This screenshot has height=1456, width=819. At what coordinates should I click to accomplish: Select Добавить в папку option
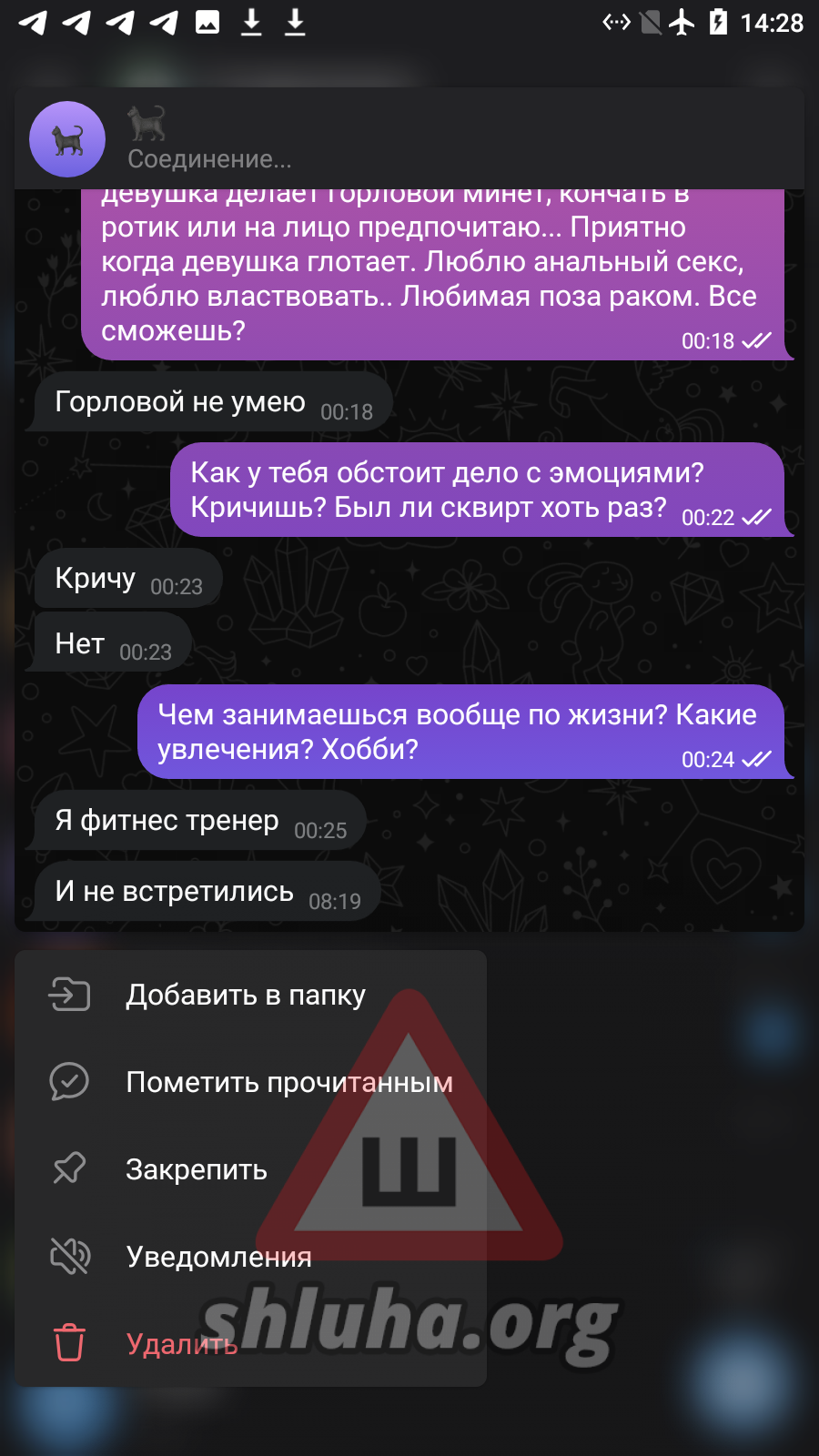point(246,995)
